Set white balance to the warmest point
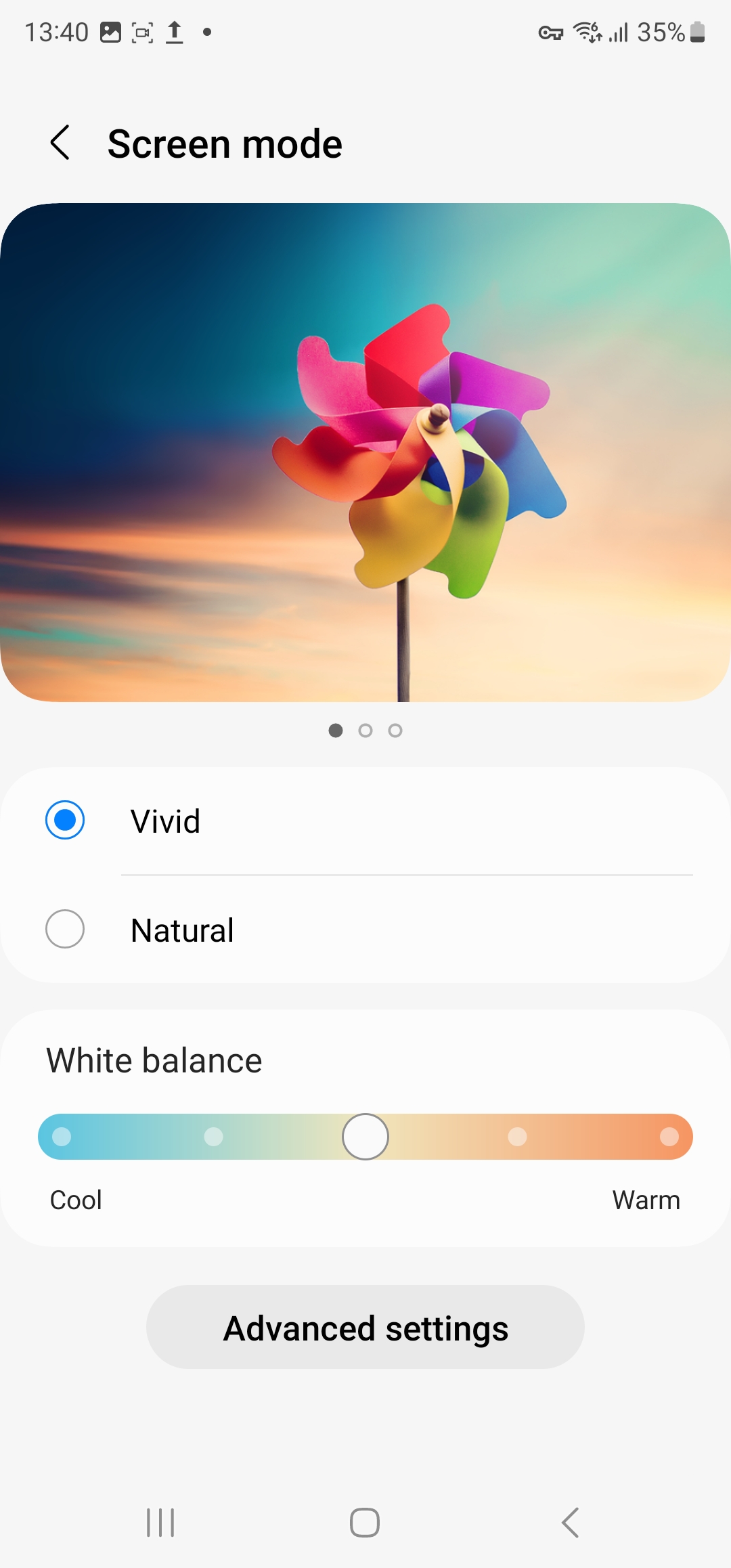The width and height of the screenshot is (731, 1568). 669,1137
